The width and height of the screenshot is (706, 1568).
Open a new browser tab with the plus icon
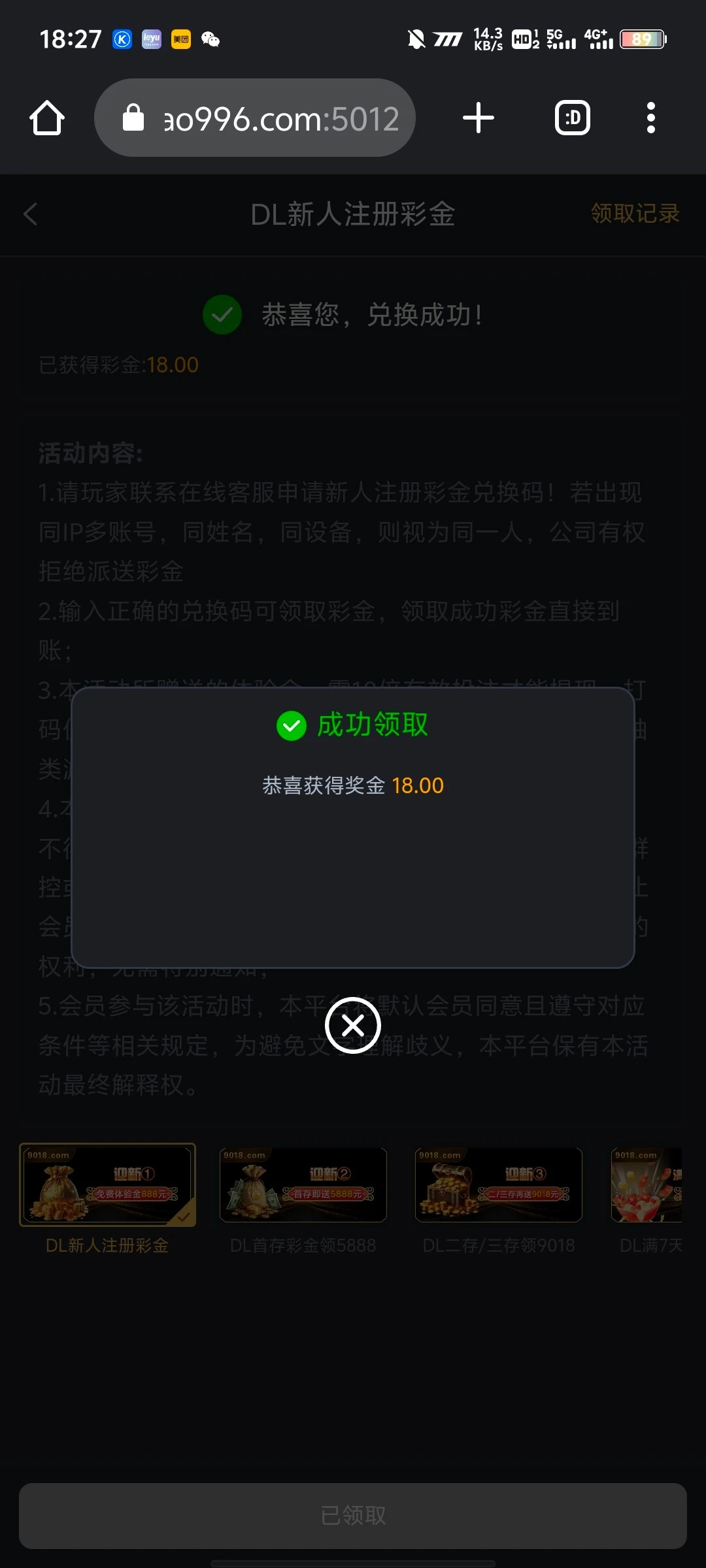tap(478, 118)
